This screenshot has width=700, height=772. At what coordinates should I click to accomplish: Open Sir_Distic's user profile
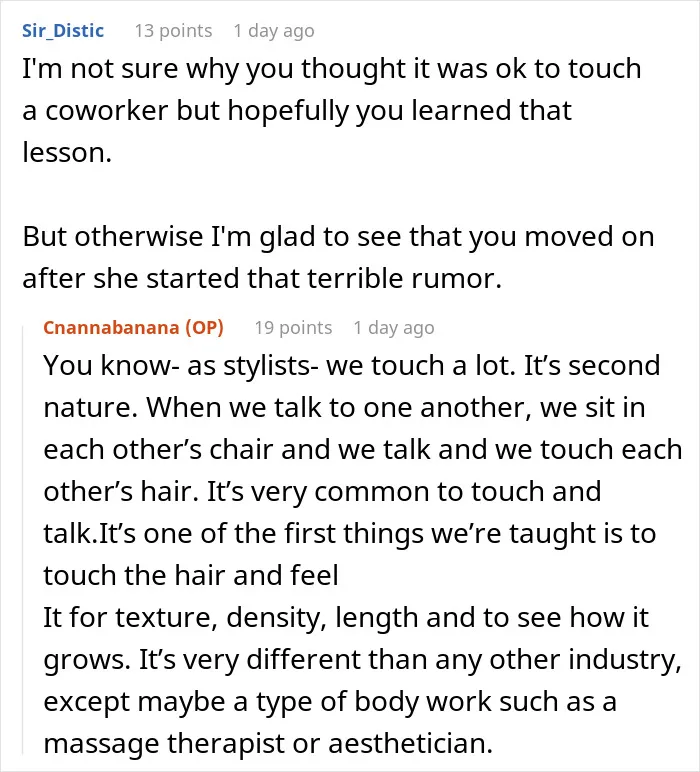[x=63, y=31]
